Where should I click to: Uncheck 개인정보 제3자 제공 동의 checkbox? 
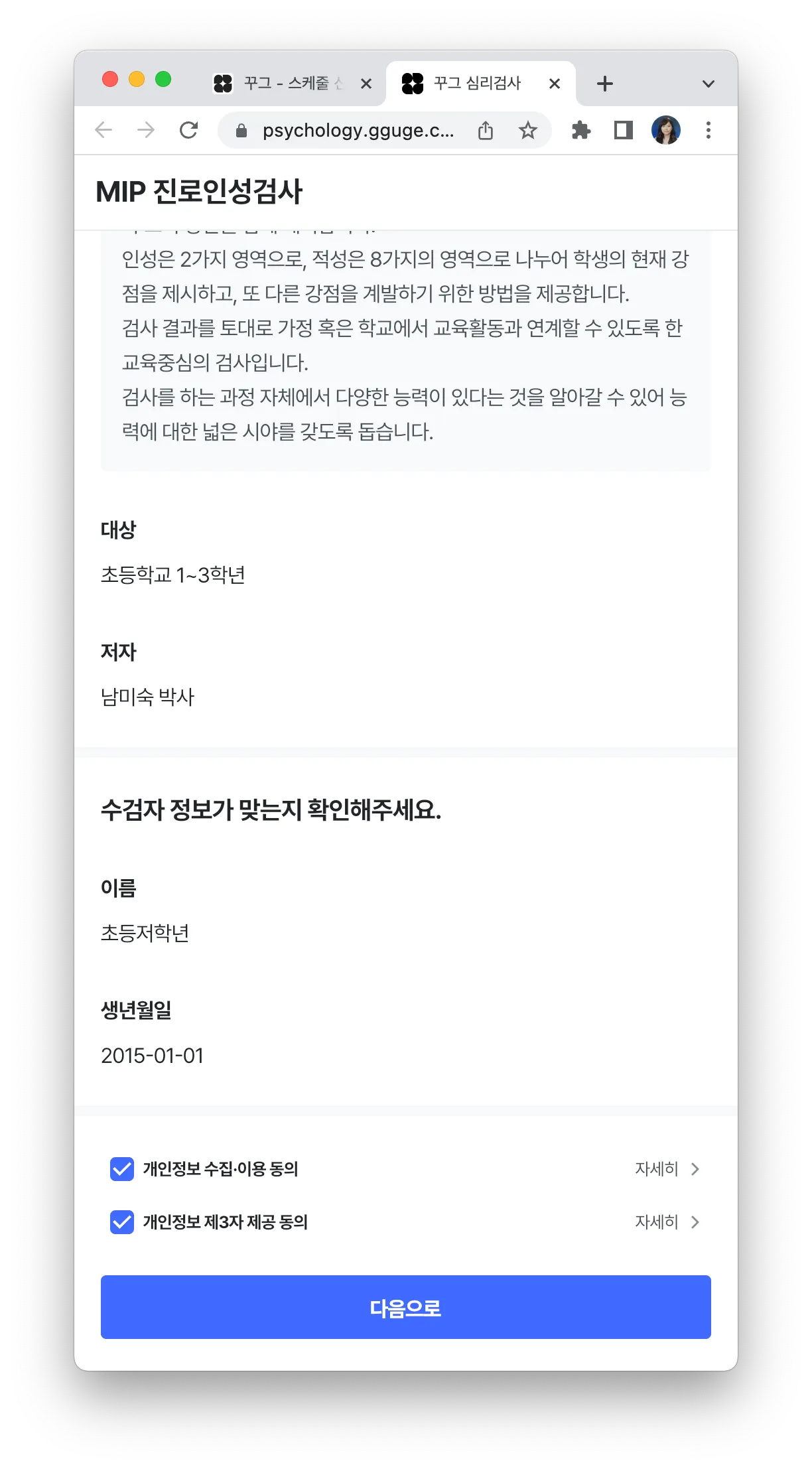tap(122, 1222)
